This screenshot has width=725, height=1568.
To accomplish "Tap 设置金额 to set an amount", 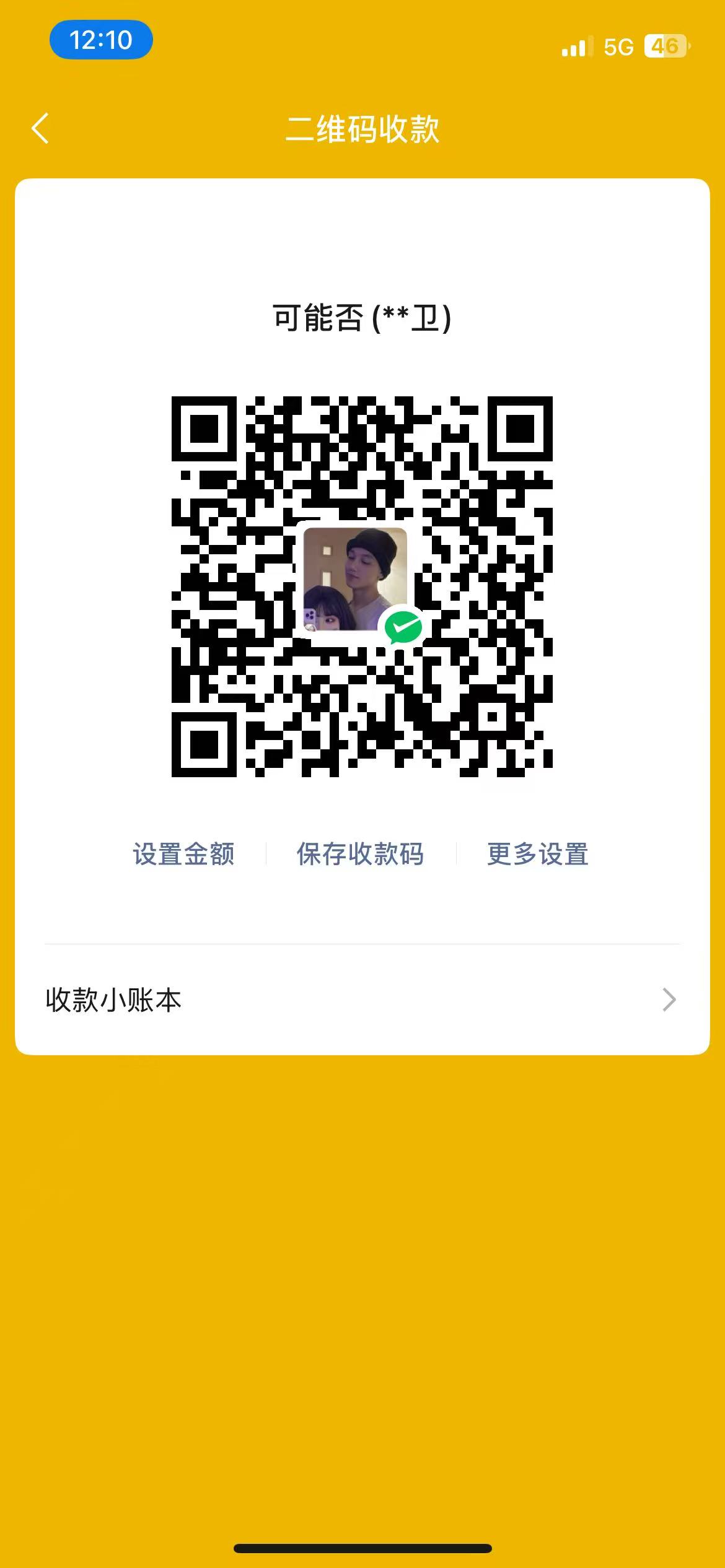I will (183, 854).
